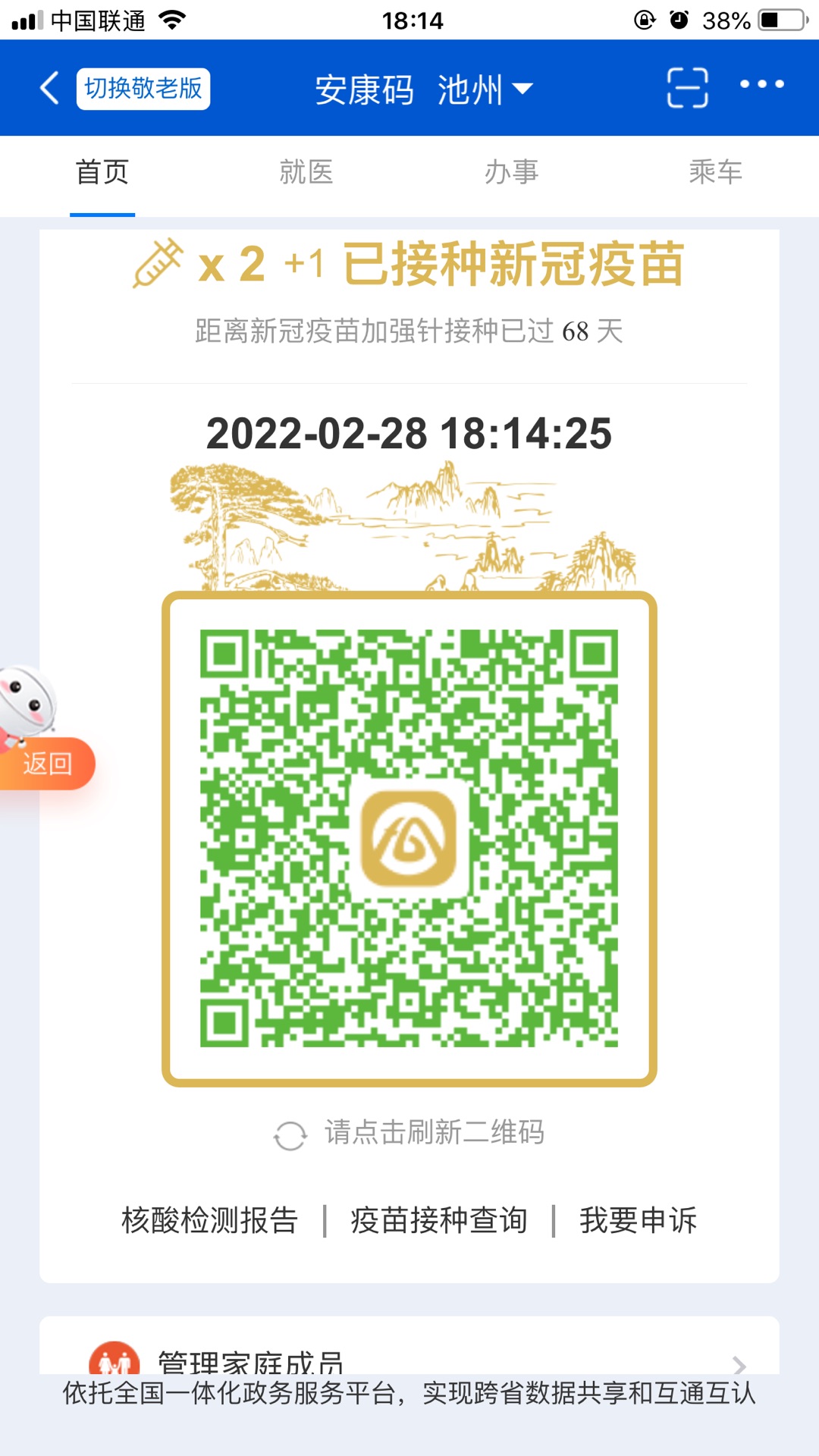The image size is (819, 1456).
Task: Open 核酸检测报告
Action: pyautogui.click(x=209, y=1220)
